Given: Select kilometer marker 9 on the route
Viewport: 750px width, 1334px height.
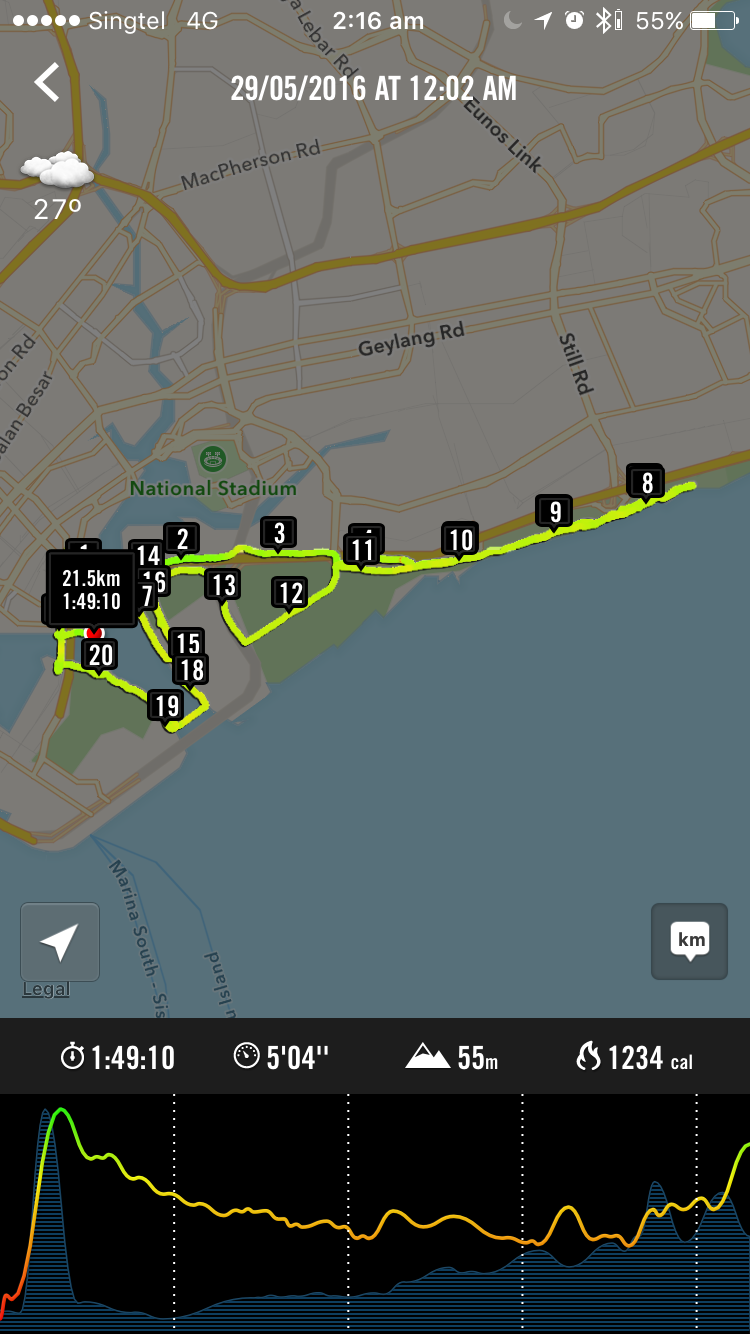Looking at the screenshot, I should point(554,513).
